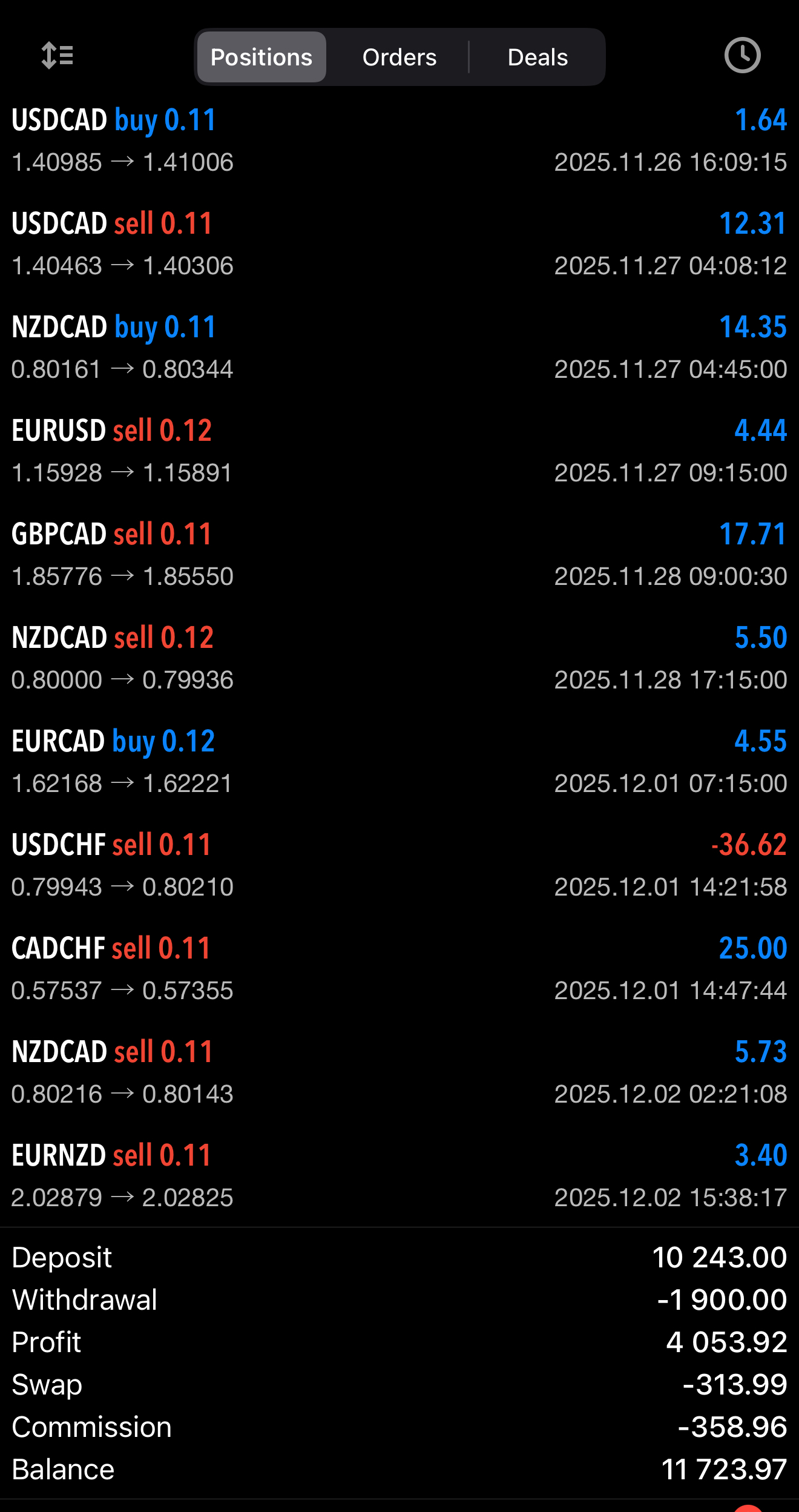
Task: Switch to the Deals tab
Action: pyautogui.click(x=538, y=58)
